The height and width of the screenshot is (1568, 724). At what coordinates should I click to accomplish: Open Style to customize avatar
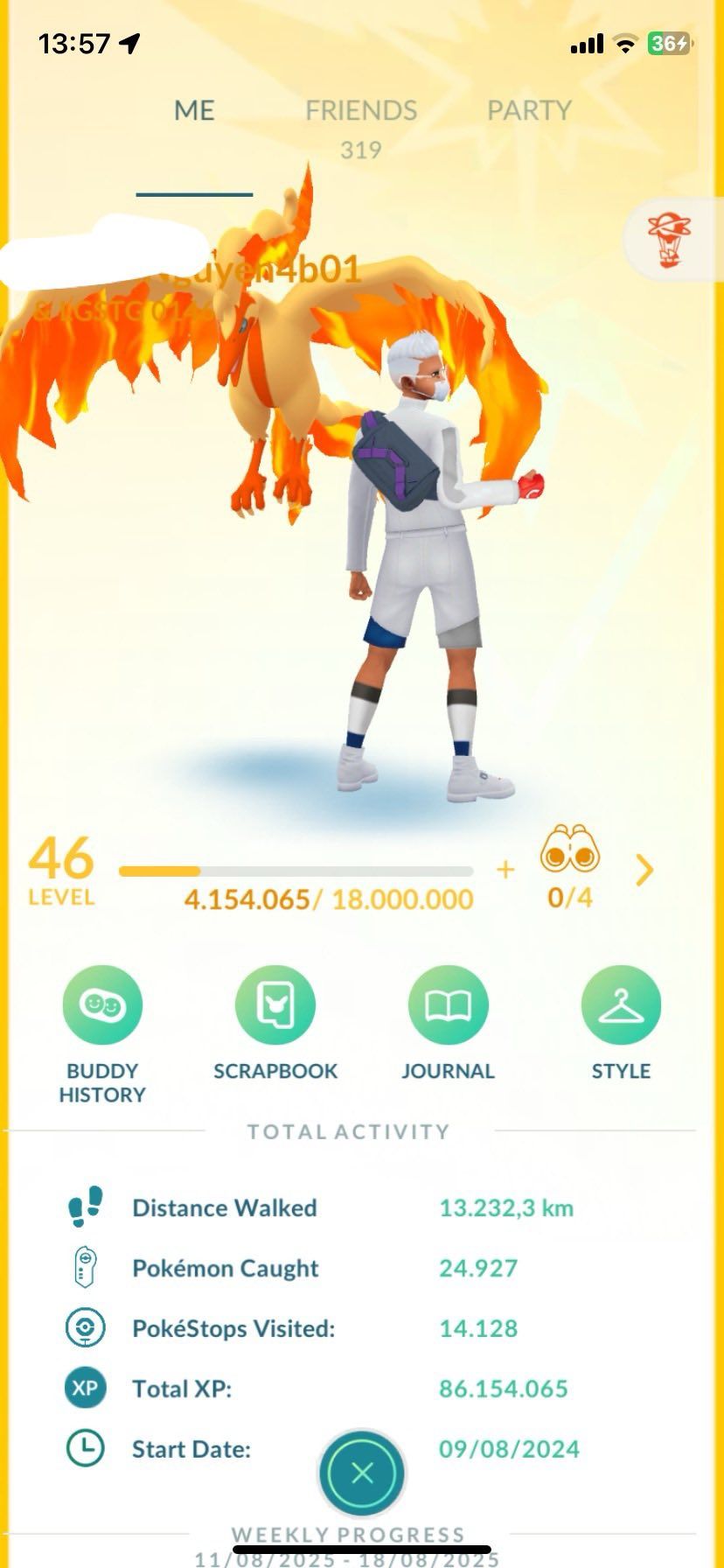pyautogui.click(x=621, y=1006)
